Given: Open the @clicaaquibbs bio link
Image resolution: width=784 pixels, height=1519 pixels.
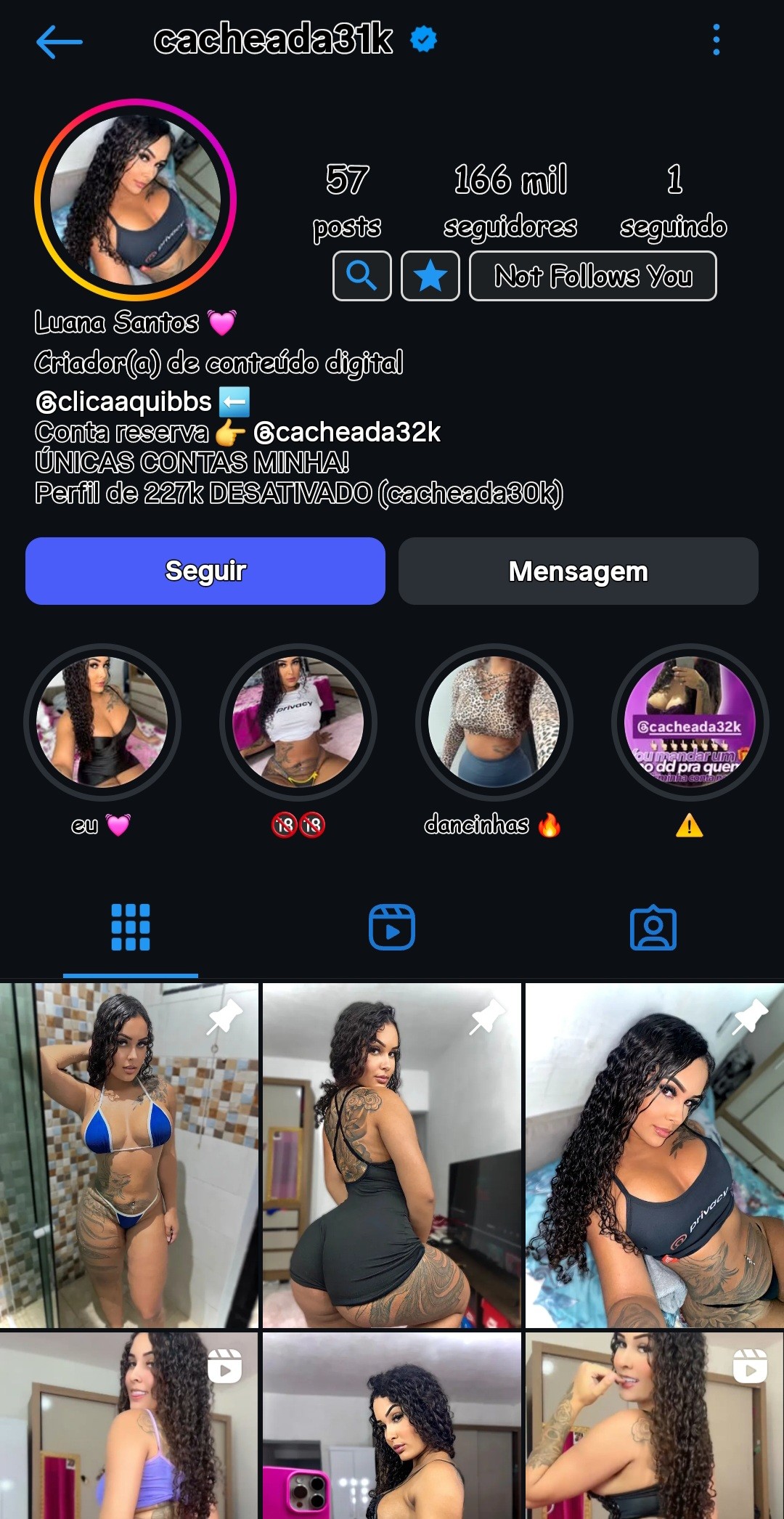Looking at the screenshot, I should 122,400.
